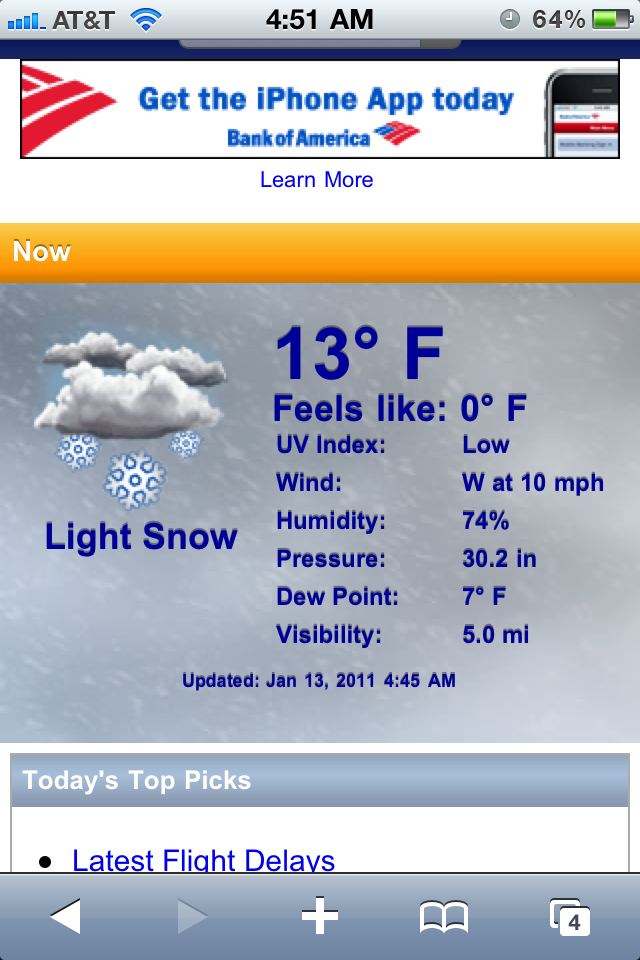View the four open browser pages
The height and width of the screenshot is (960, 640).
click(x=570, y=917)
